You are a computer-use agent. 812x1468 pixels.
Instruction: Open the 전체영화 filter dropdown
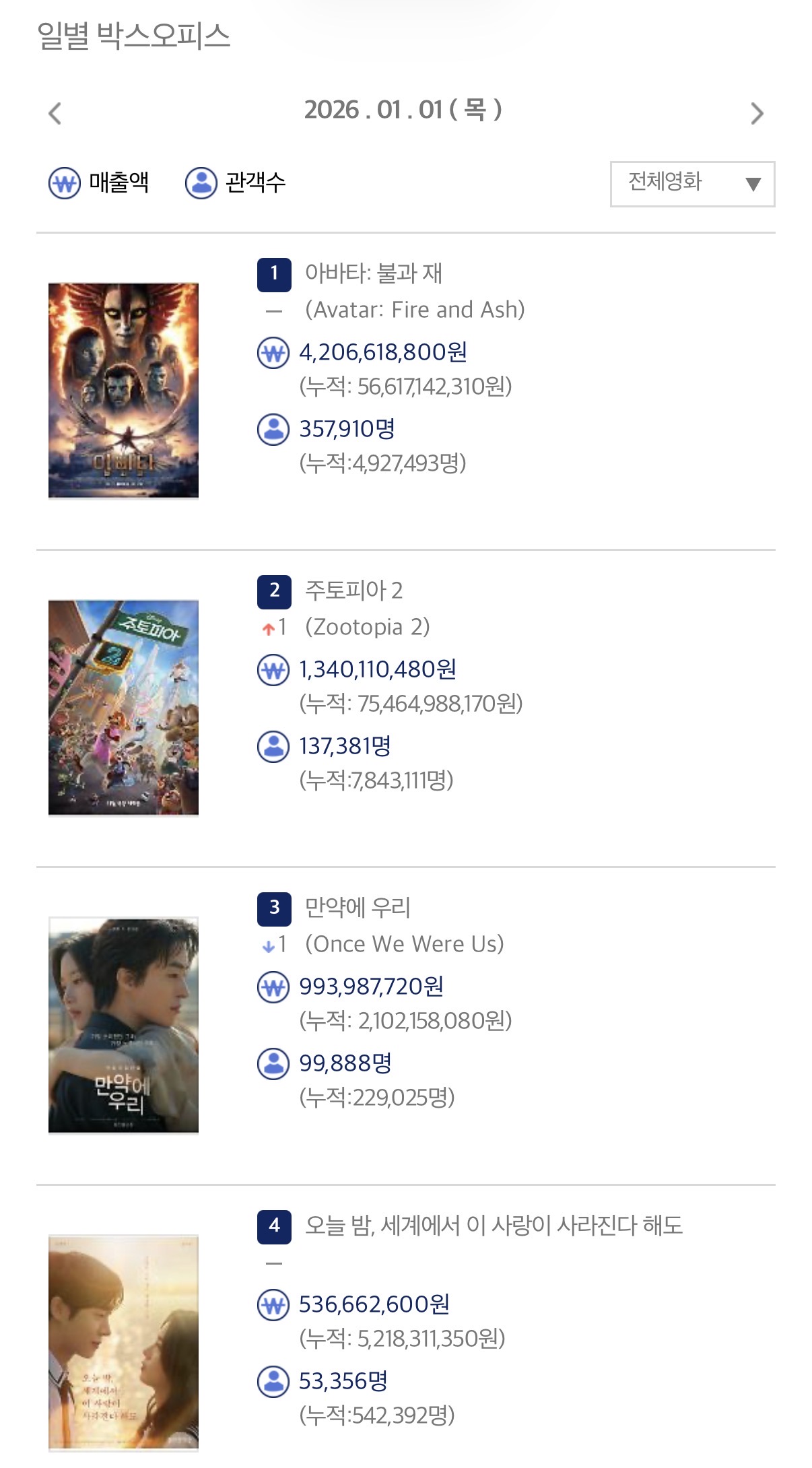692,183
